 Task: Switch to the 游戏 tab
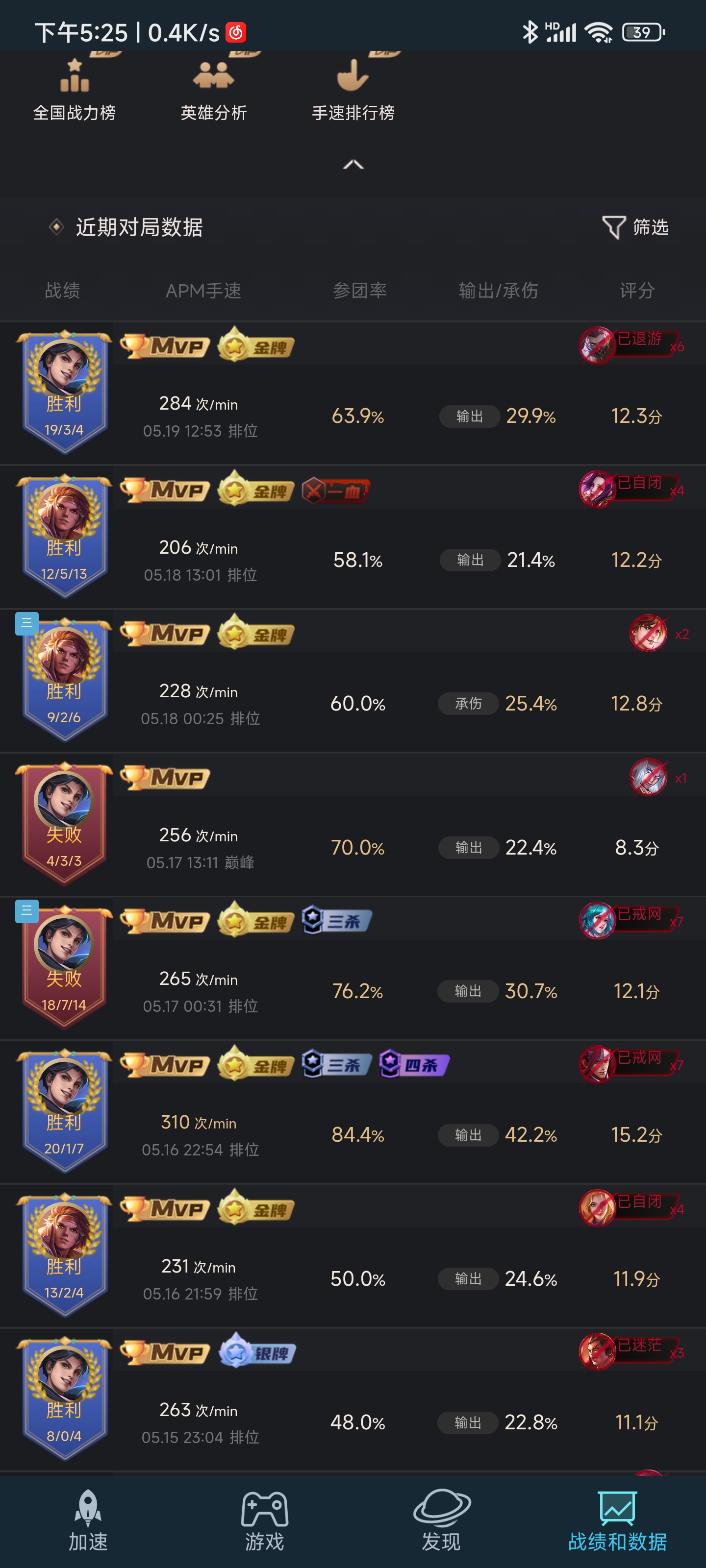pos(264,1522)
